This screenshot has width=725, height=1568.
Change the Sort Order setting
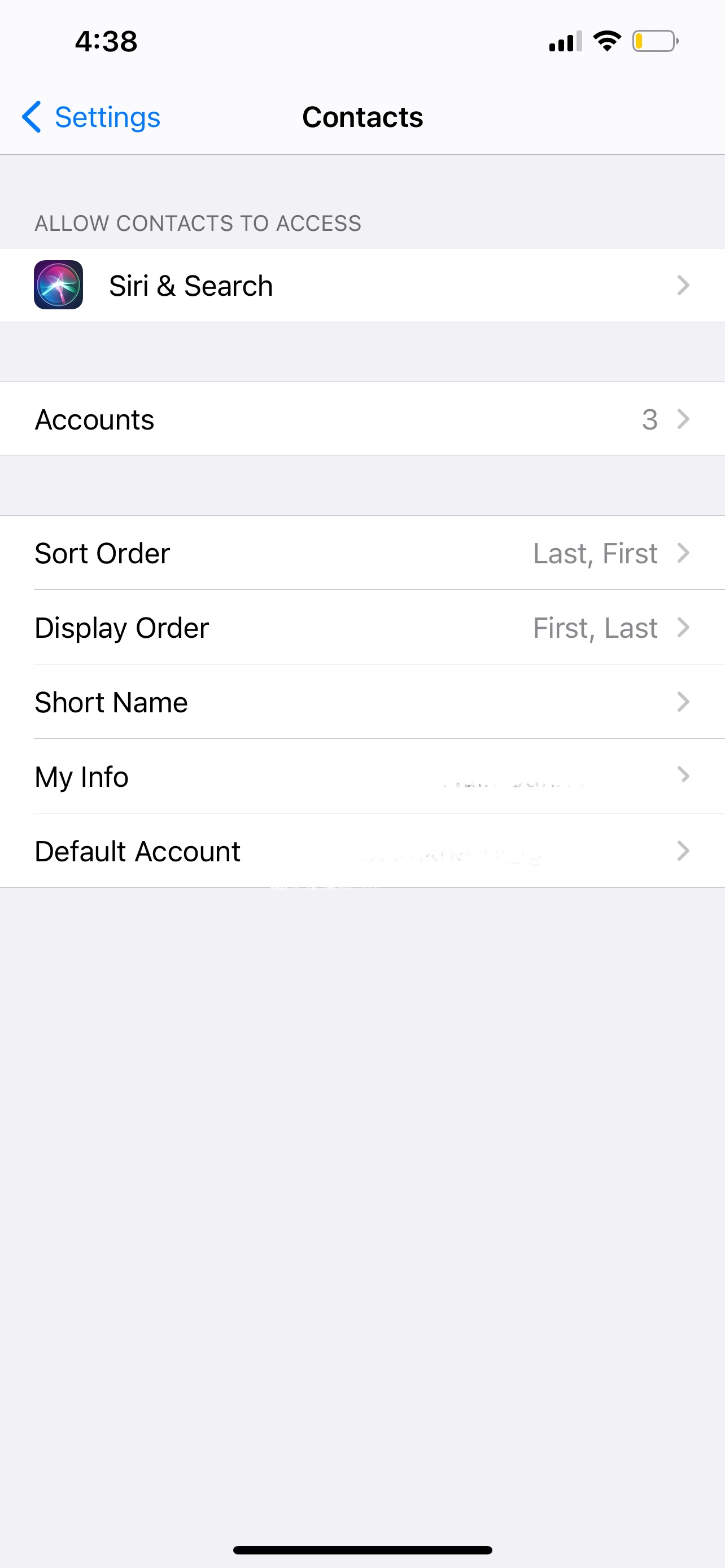(362, 553)
